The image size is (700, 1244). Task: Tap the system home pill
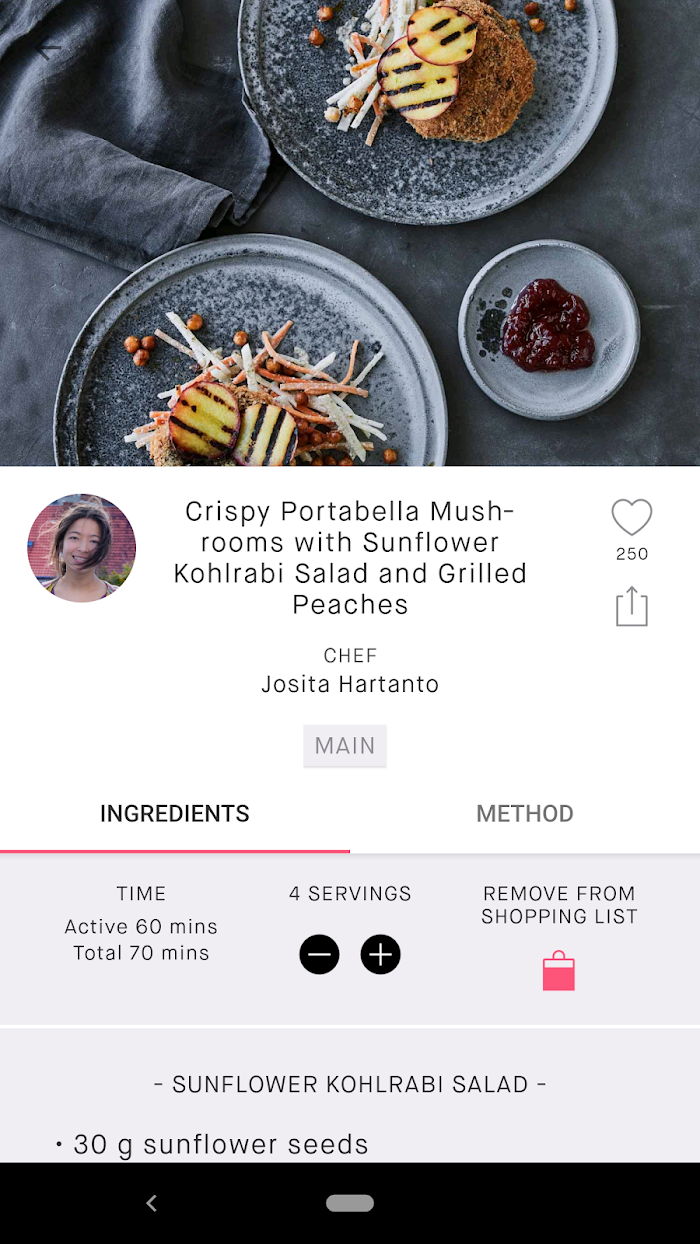[350, 1204]
